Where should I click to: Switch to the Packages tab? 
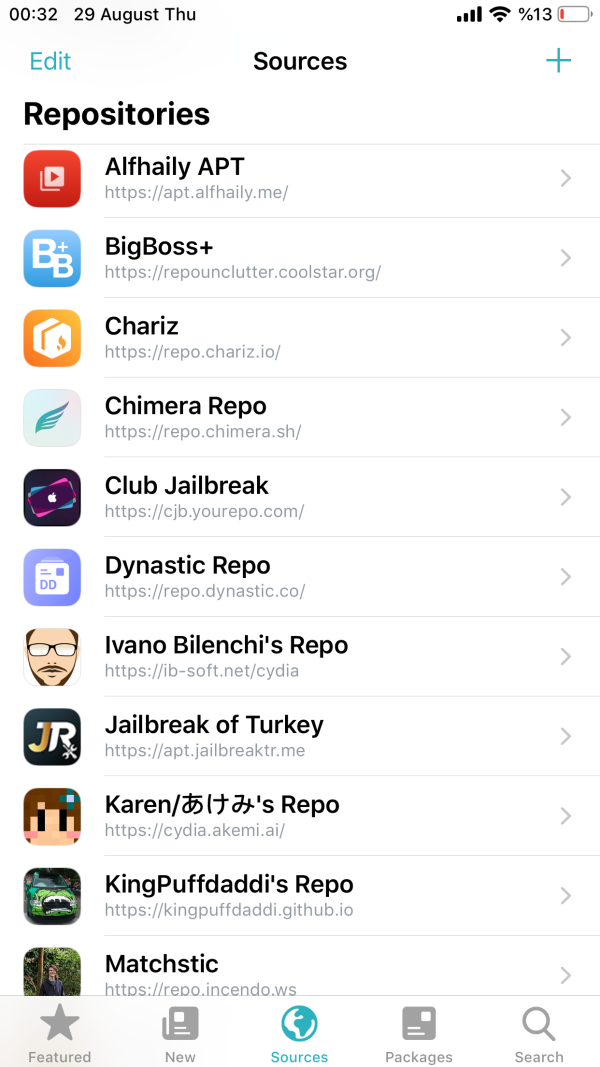coord(418,1034)
